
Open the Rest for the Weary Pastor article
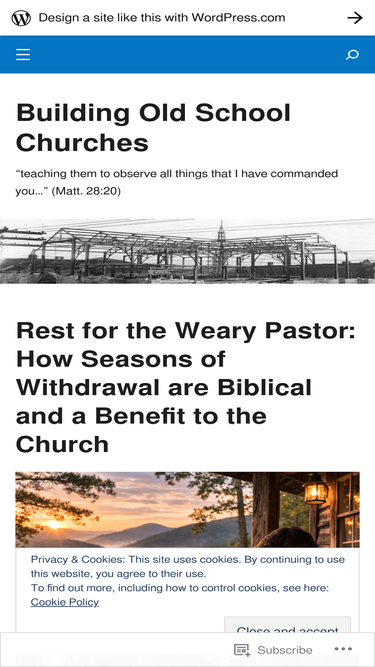tap(186, 387)
